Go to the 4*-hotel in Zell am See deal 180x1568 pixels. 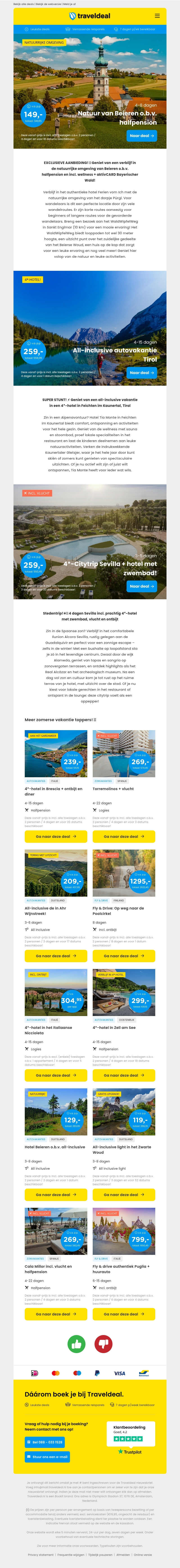point(124,1075)
